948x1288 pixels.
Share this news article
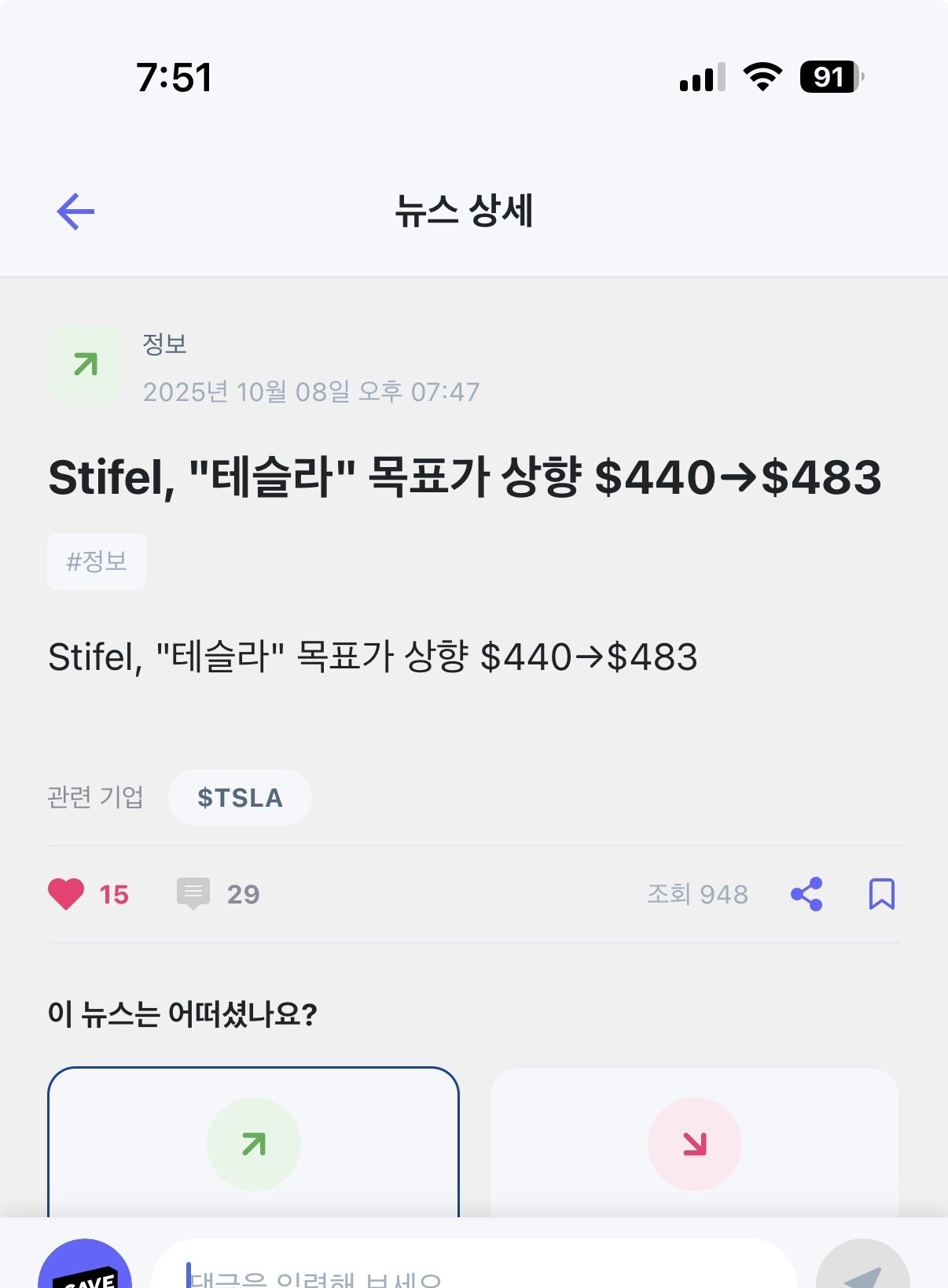[x=807, y=894]
